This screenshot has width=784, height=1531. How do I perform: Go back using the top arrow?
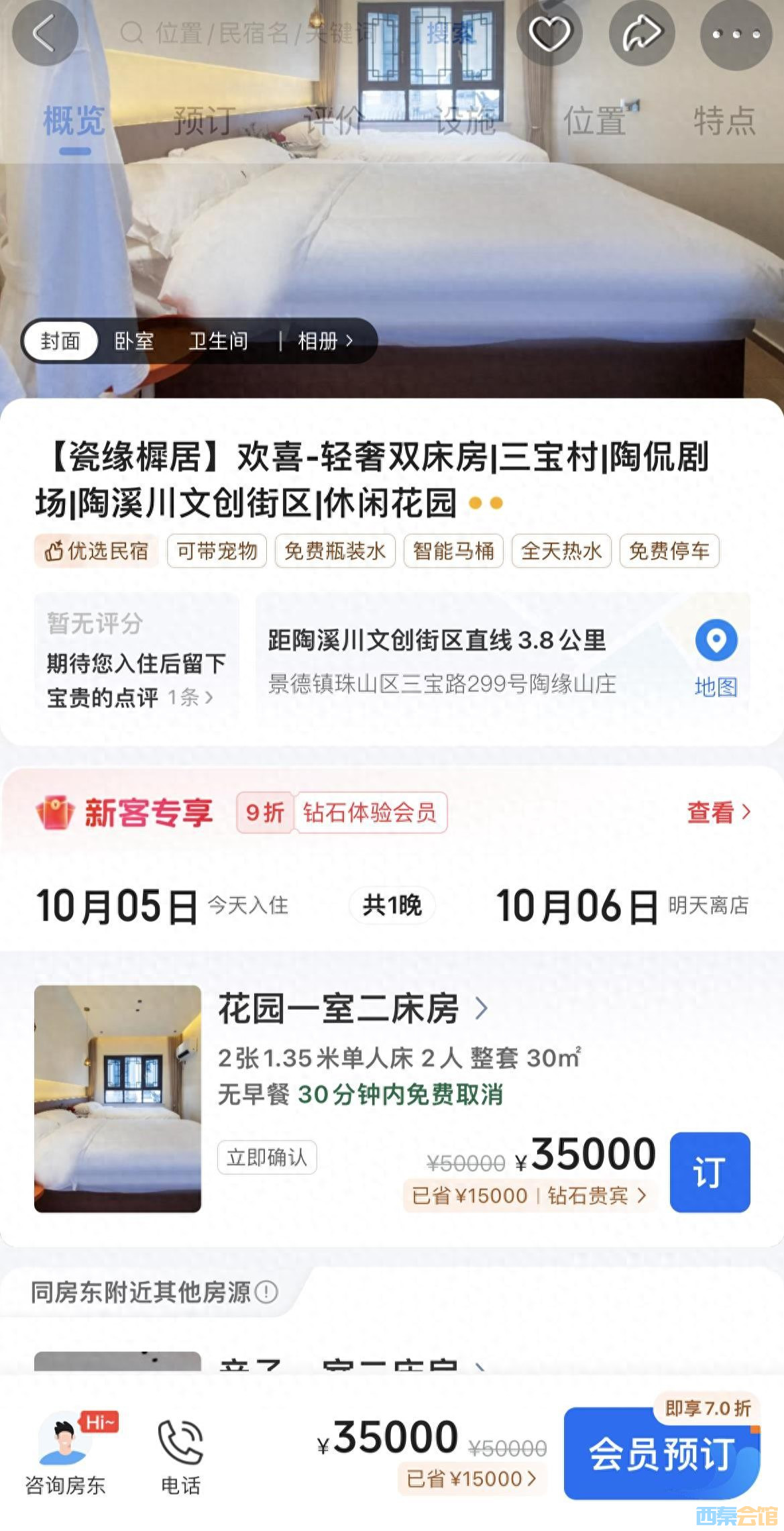click(45, 33)
